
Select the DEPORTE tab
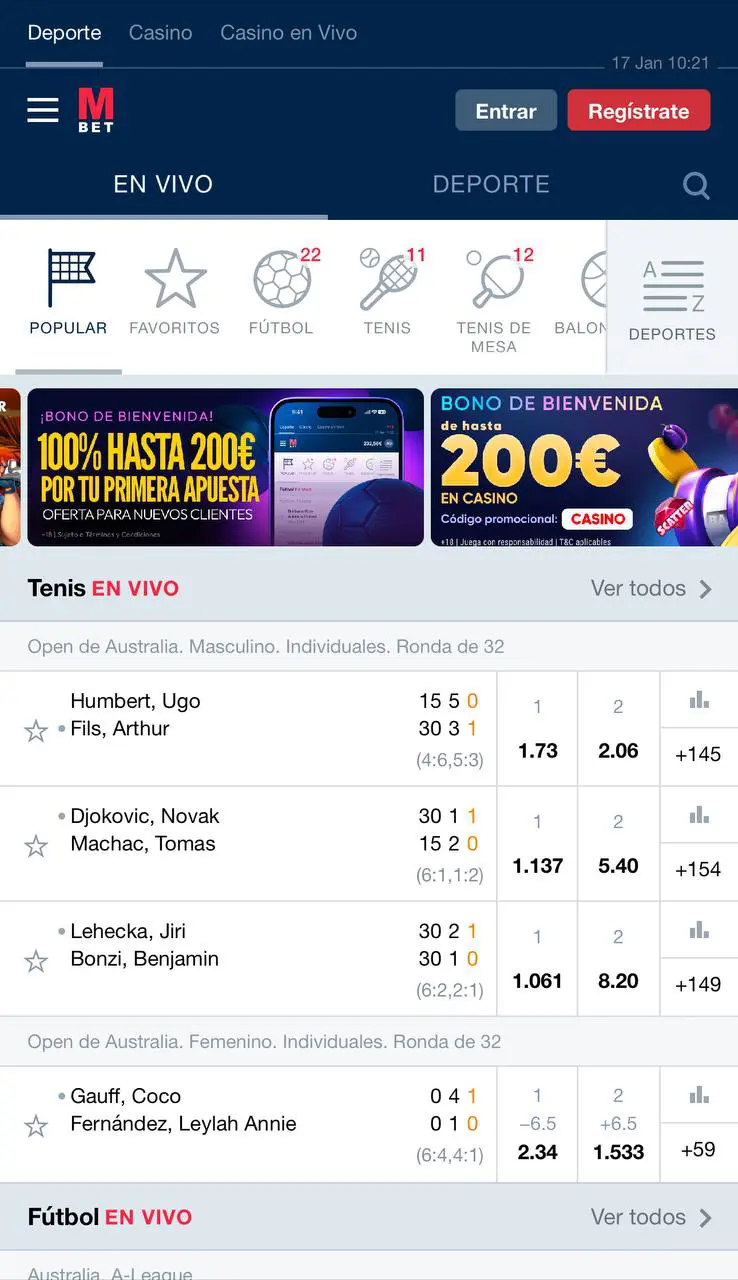[490, 184]
